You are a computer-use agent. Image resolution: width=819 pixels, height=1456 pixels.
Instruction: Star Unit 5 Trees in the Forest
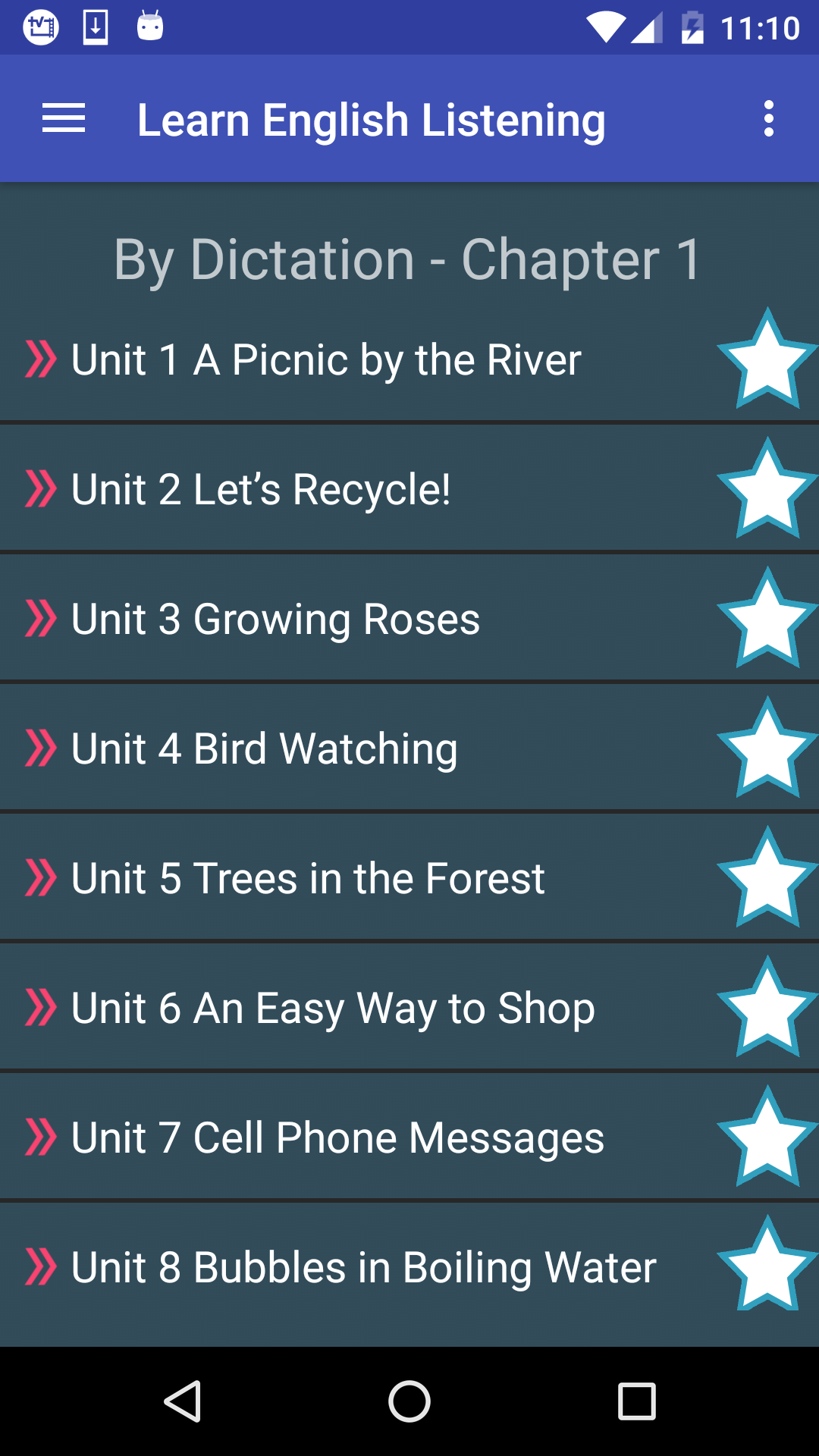[767, 878]
